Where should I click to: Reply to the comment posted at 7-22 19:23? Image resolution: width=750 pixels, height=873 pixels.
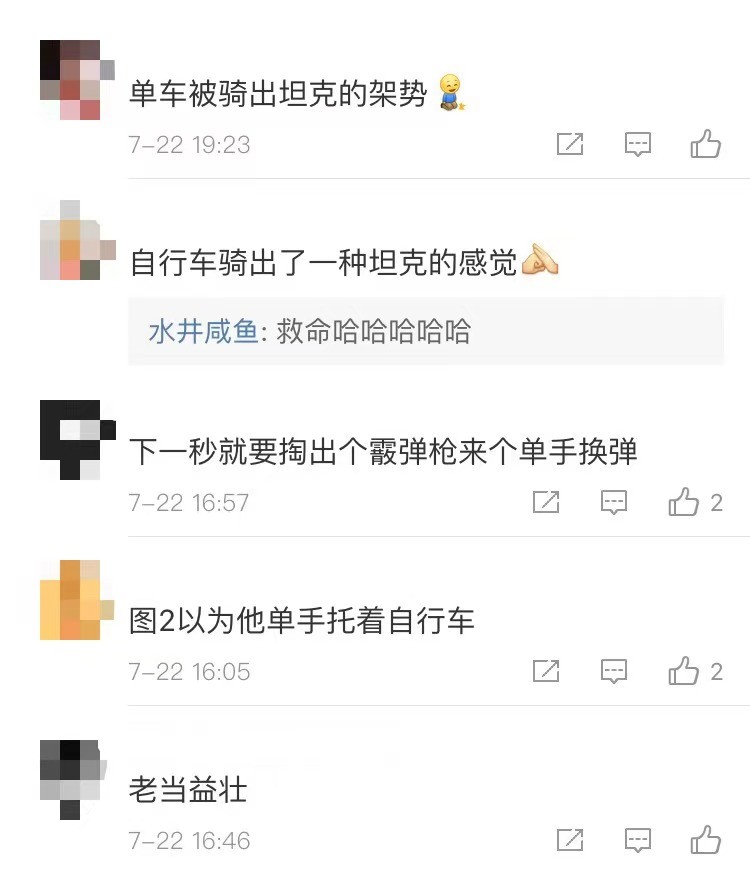point(637,145)
